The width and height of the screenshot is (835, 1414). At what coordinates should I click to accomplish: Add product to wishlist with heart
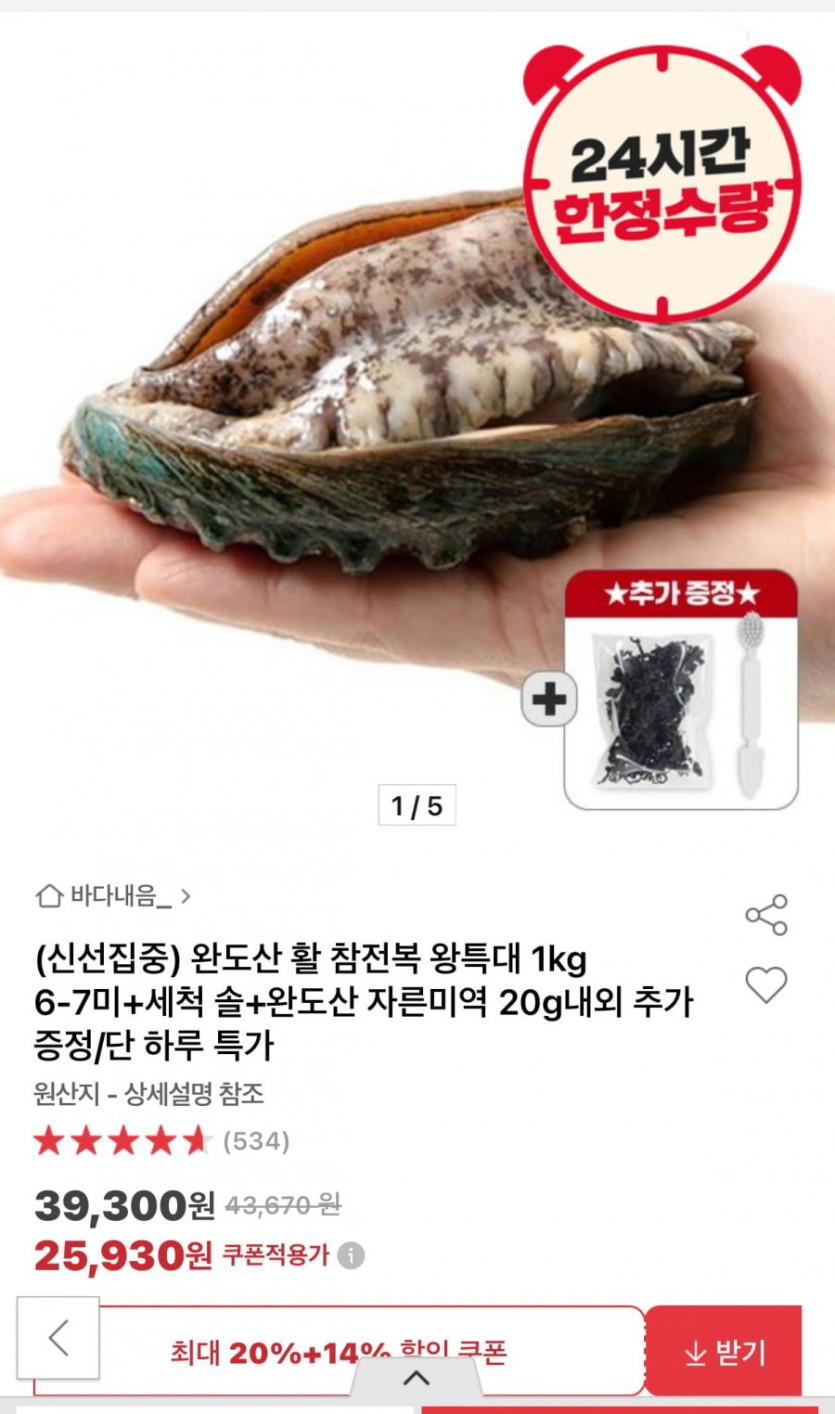click(766, 985)
